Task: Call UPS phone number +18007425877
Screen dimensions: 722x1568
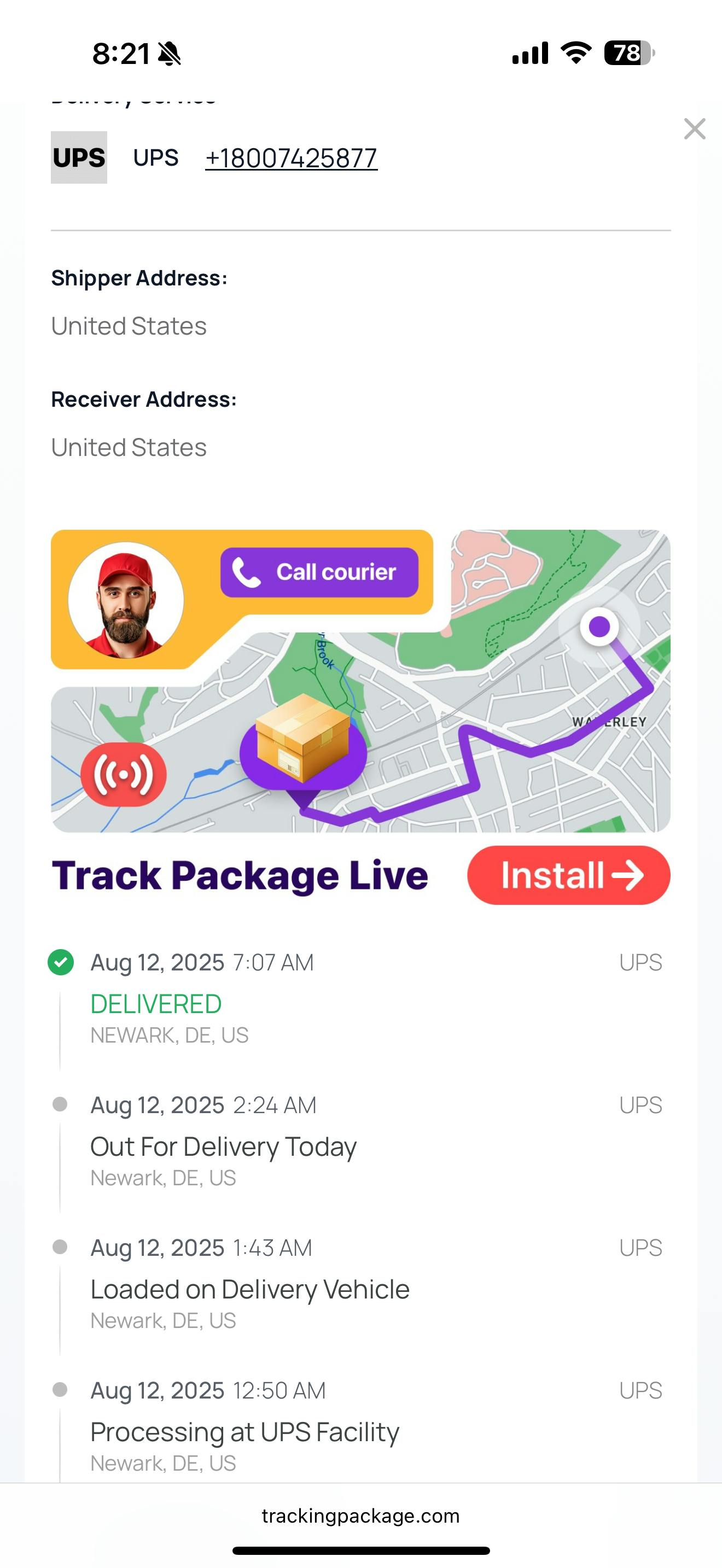Action: point(291,158)
